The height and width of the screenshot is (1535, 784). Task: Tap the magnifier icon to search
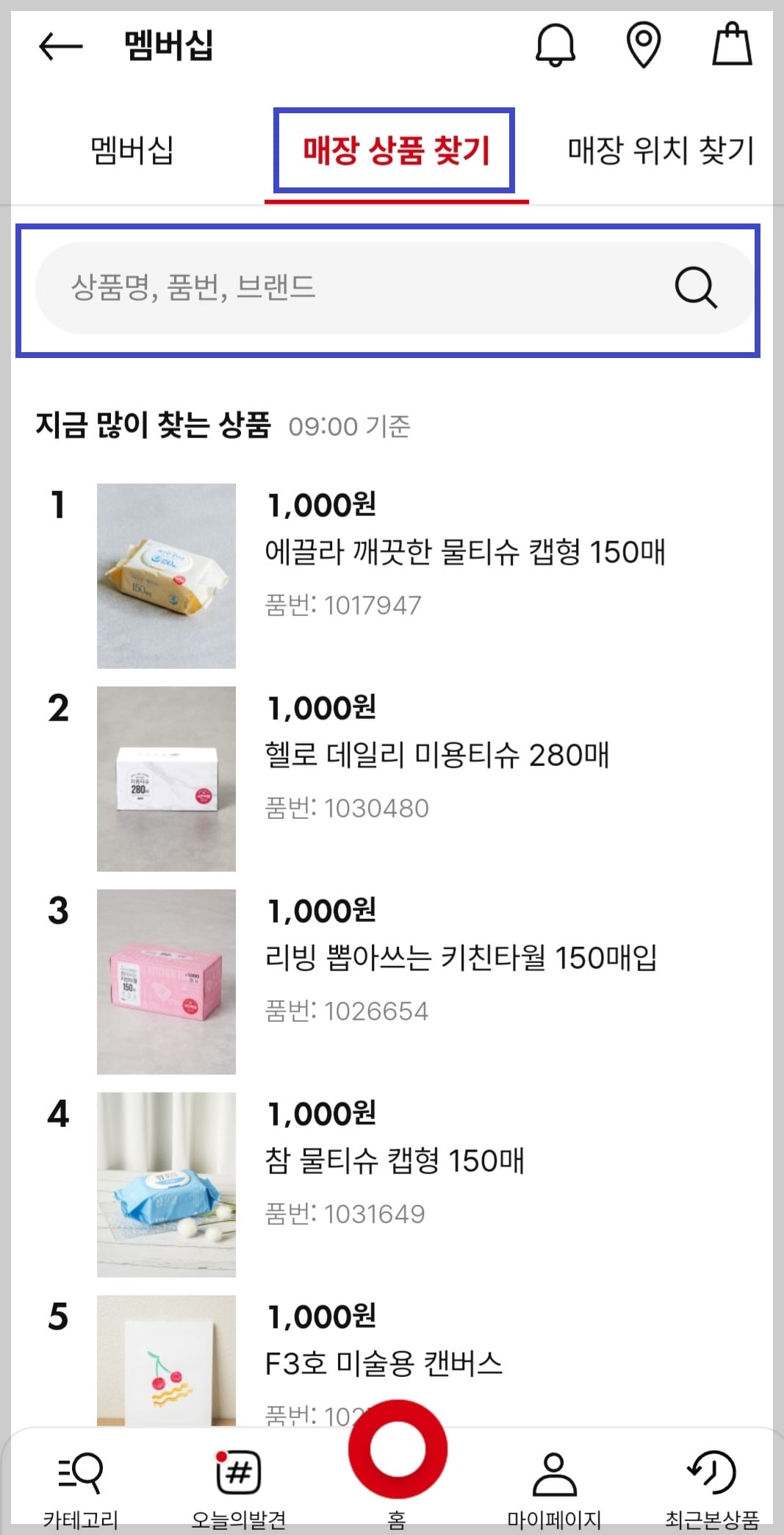(695, 287)
